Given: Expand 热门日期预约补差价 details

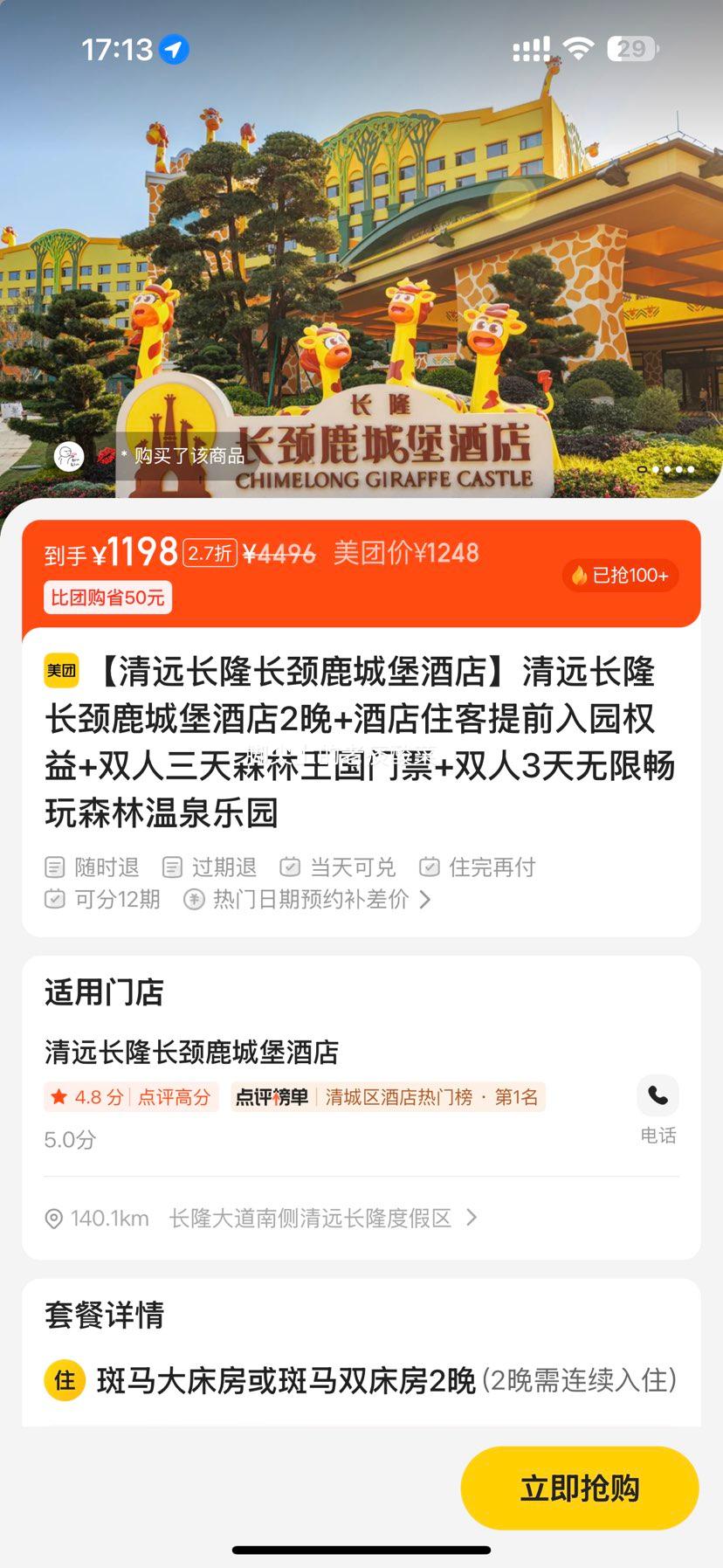Looking at the screenshot, I should point(311,900).
